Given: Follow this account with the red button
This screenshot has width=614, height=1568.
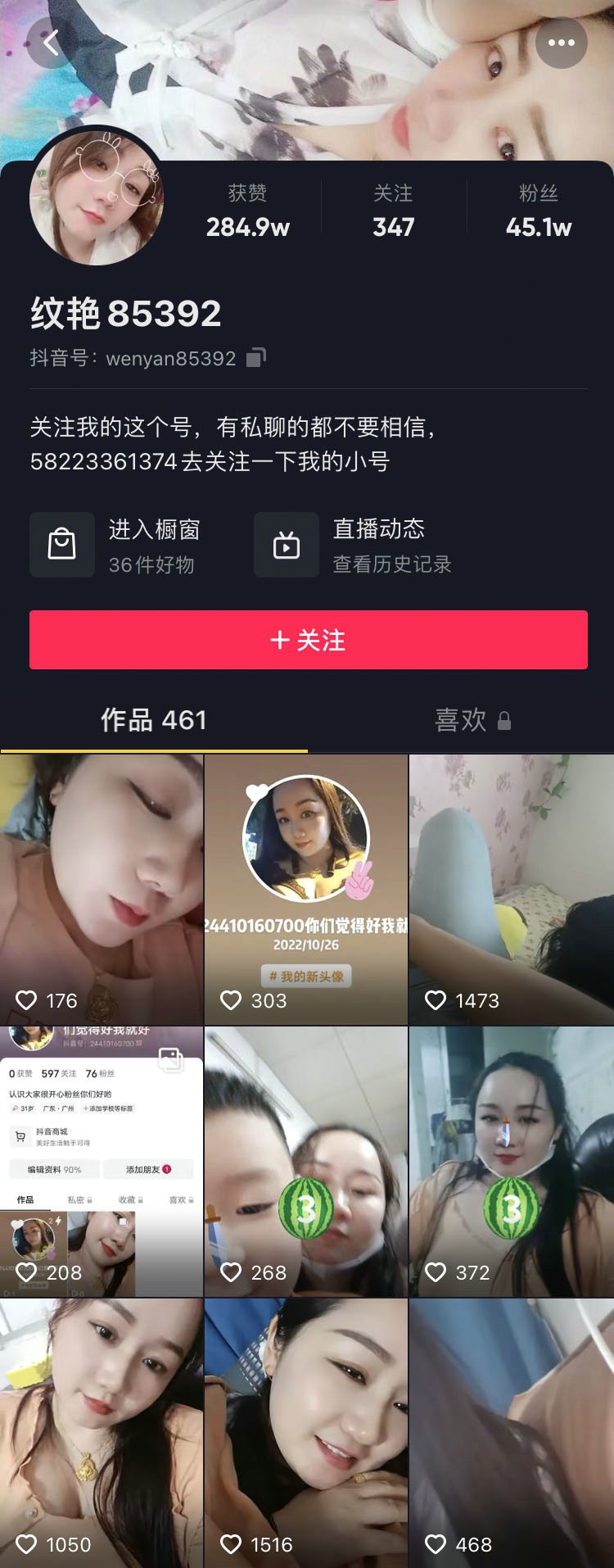Looking at the screenshot, I should pyautogui.click(x=308, y=640).
